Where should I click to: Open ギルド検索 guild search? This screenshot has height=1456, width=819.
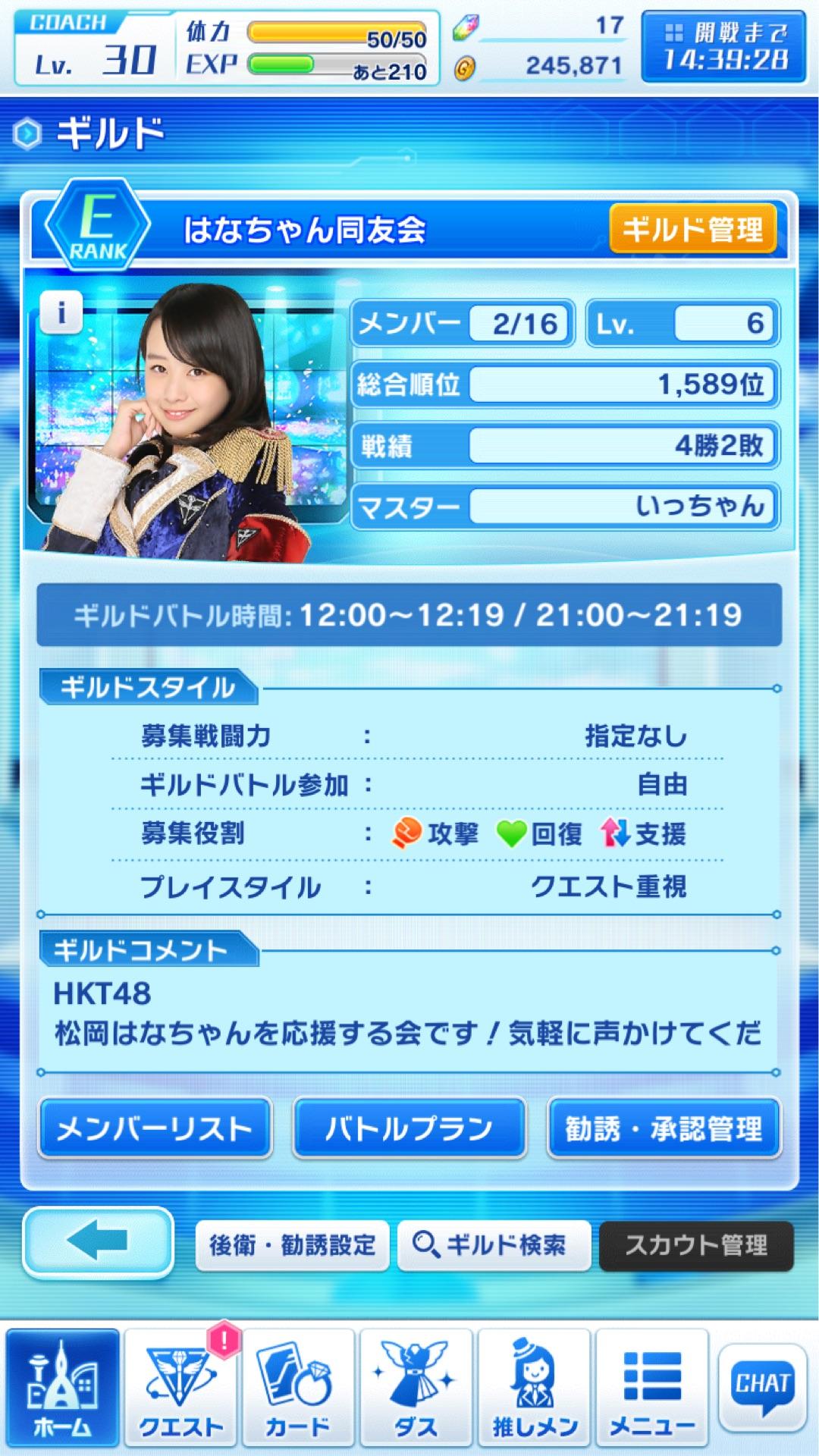click(x=494, y=1245)
